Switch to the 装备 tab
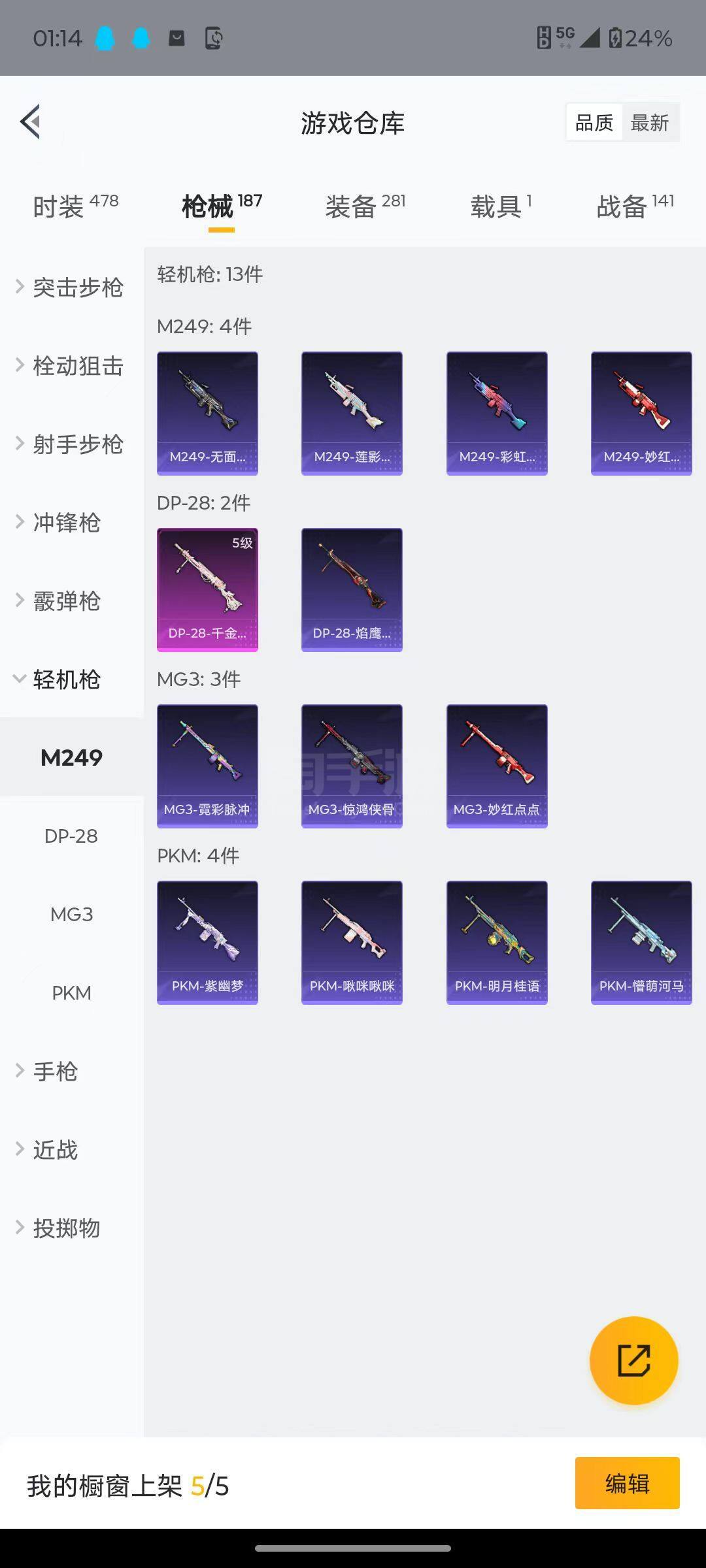 coord(365,206)
